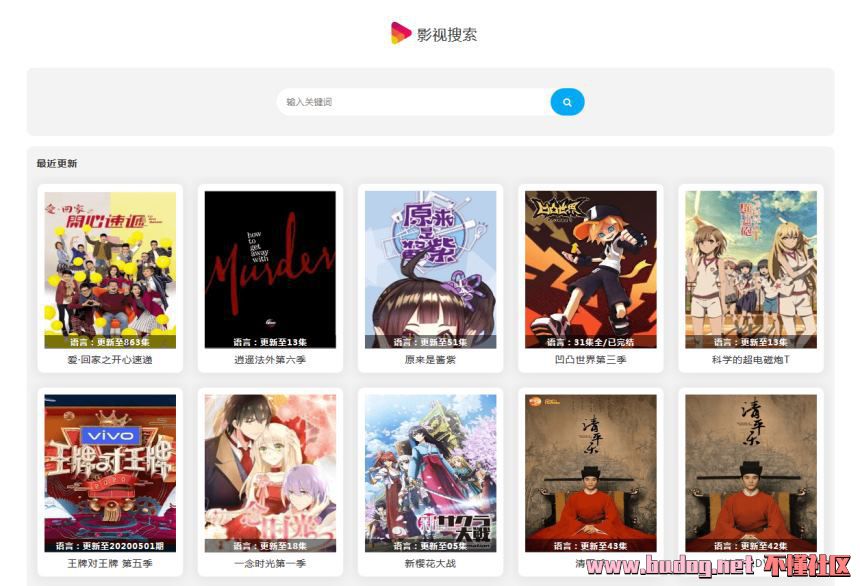Screen dimensions: 860x586
Task: Open 凹凸世界第三季 anime card
Action: [590, 270]
